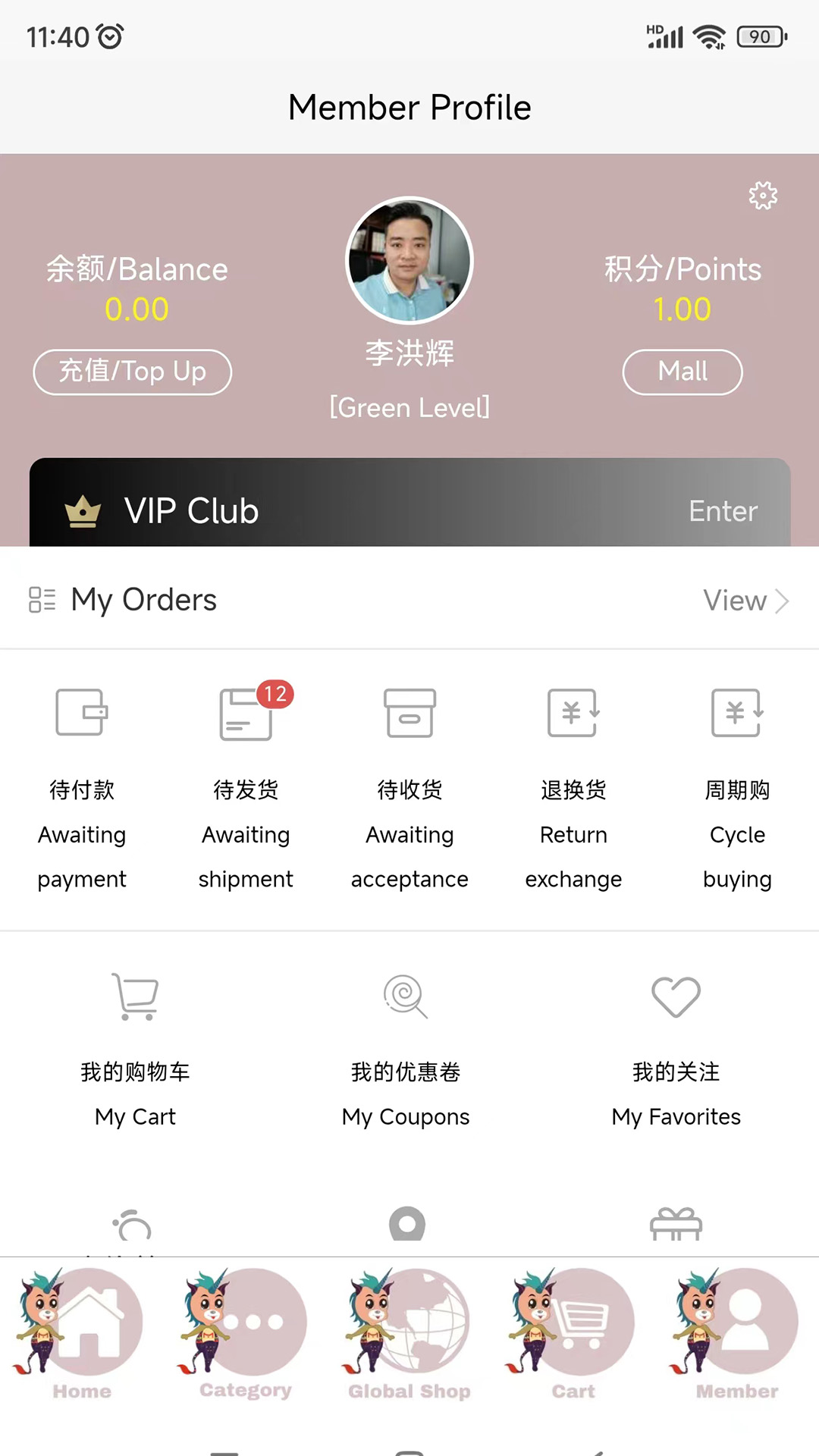Open Return exchange orders

(573, 789)
